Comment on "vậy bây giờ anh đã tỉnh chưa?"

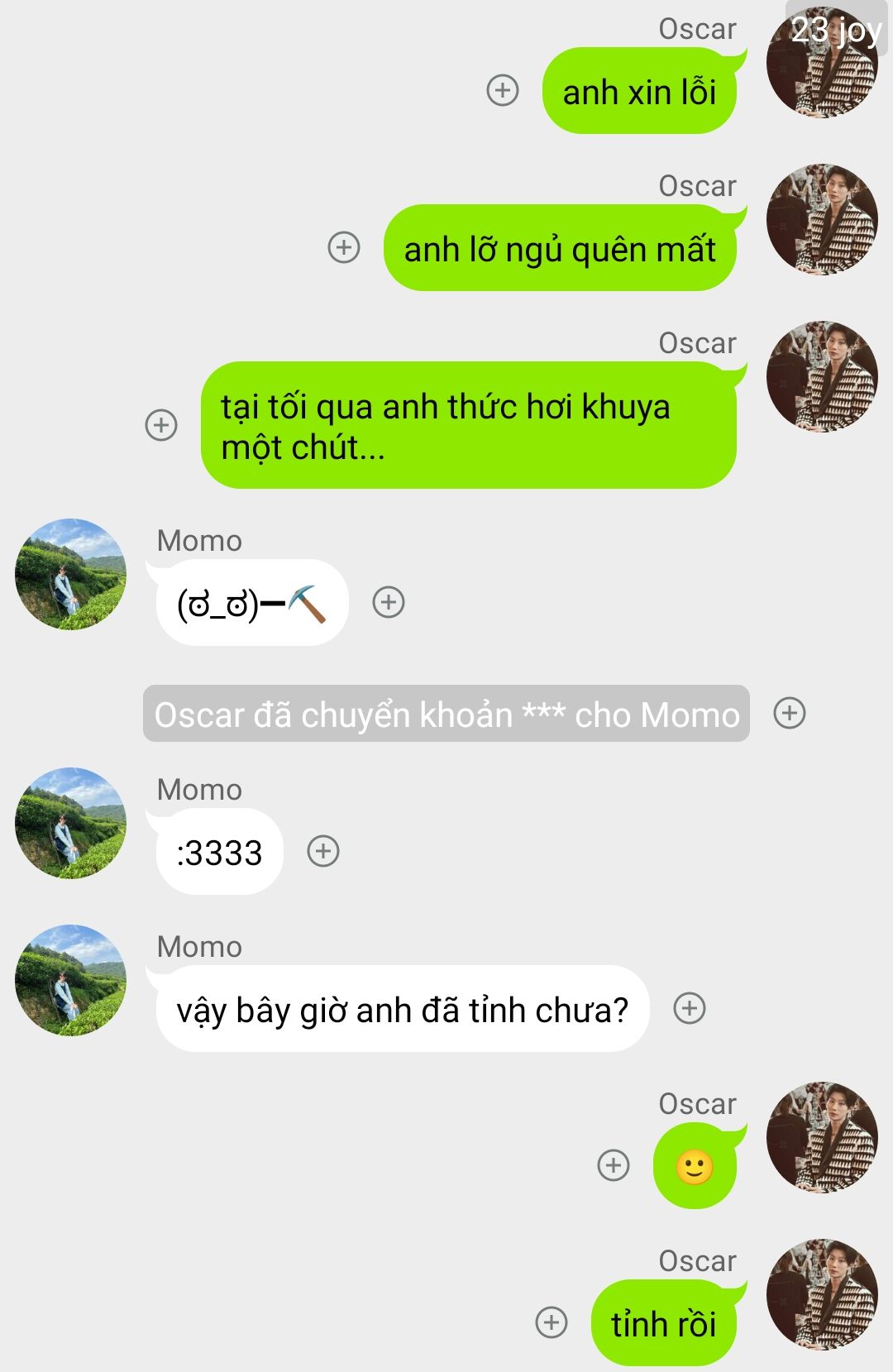click(690, 1008)
